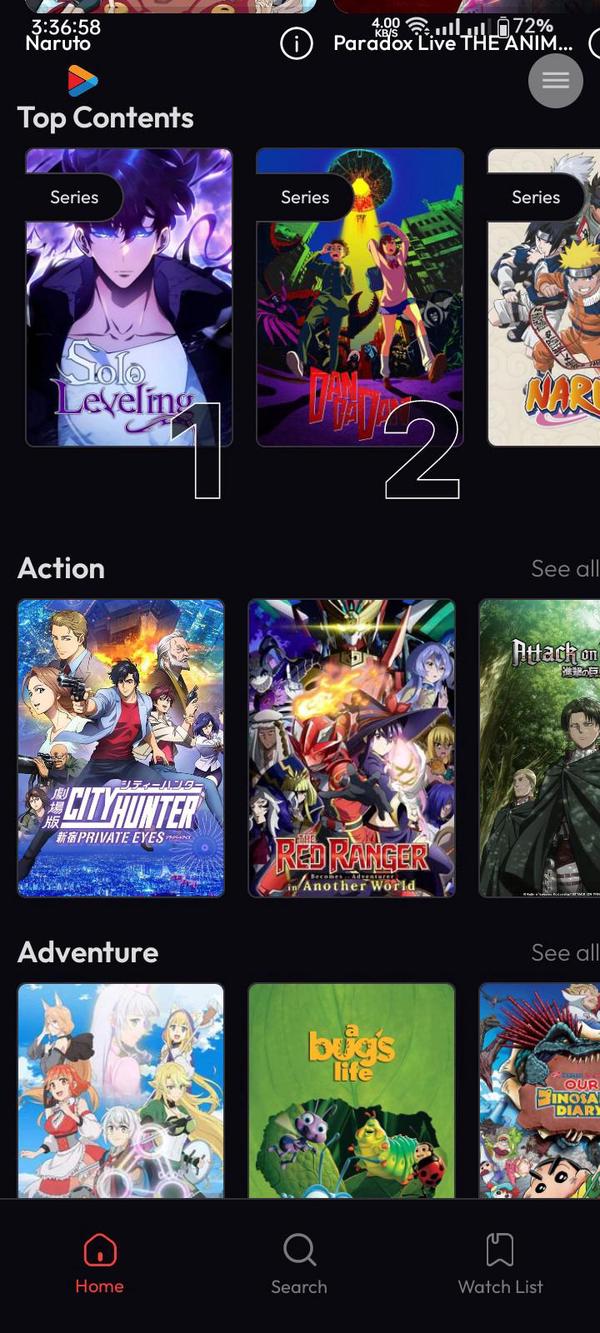Image resolution: width=600 pixels, height=1333 pixels.
Task: Open the Naruto series card in Top Contents
Action: point(544,297)
